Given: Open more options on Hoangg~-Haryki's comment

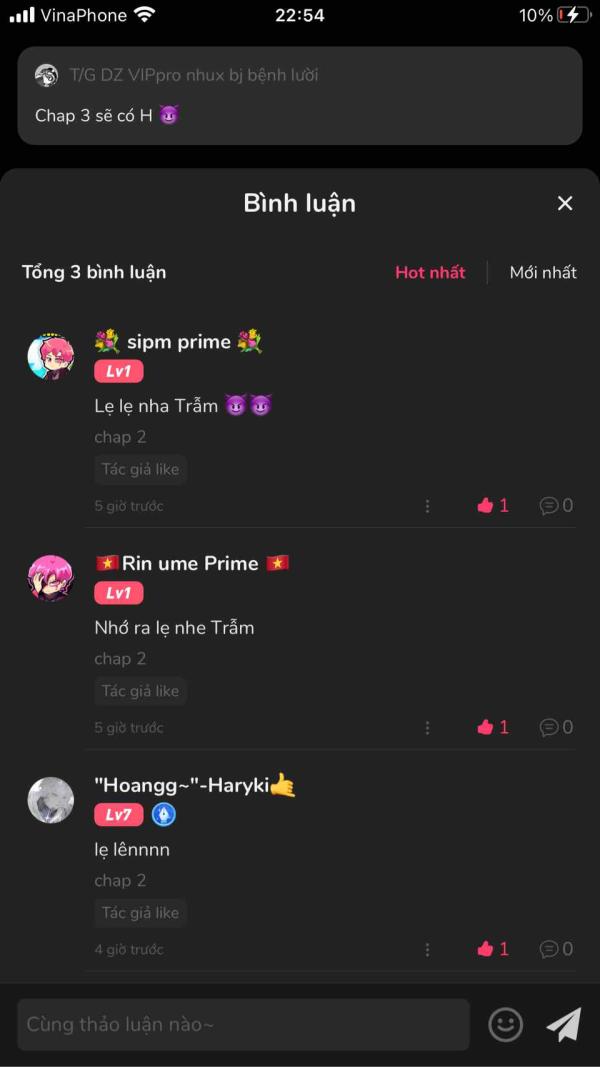Looking at the screenshot, I should 427,950.
